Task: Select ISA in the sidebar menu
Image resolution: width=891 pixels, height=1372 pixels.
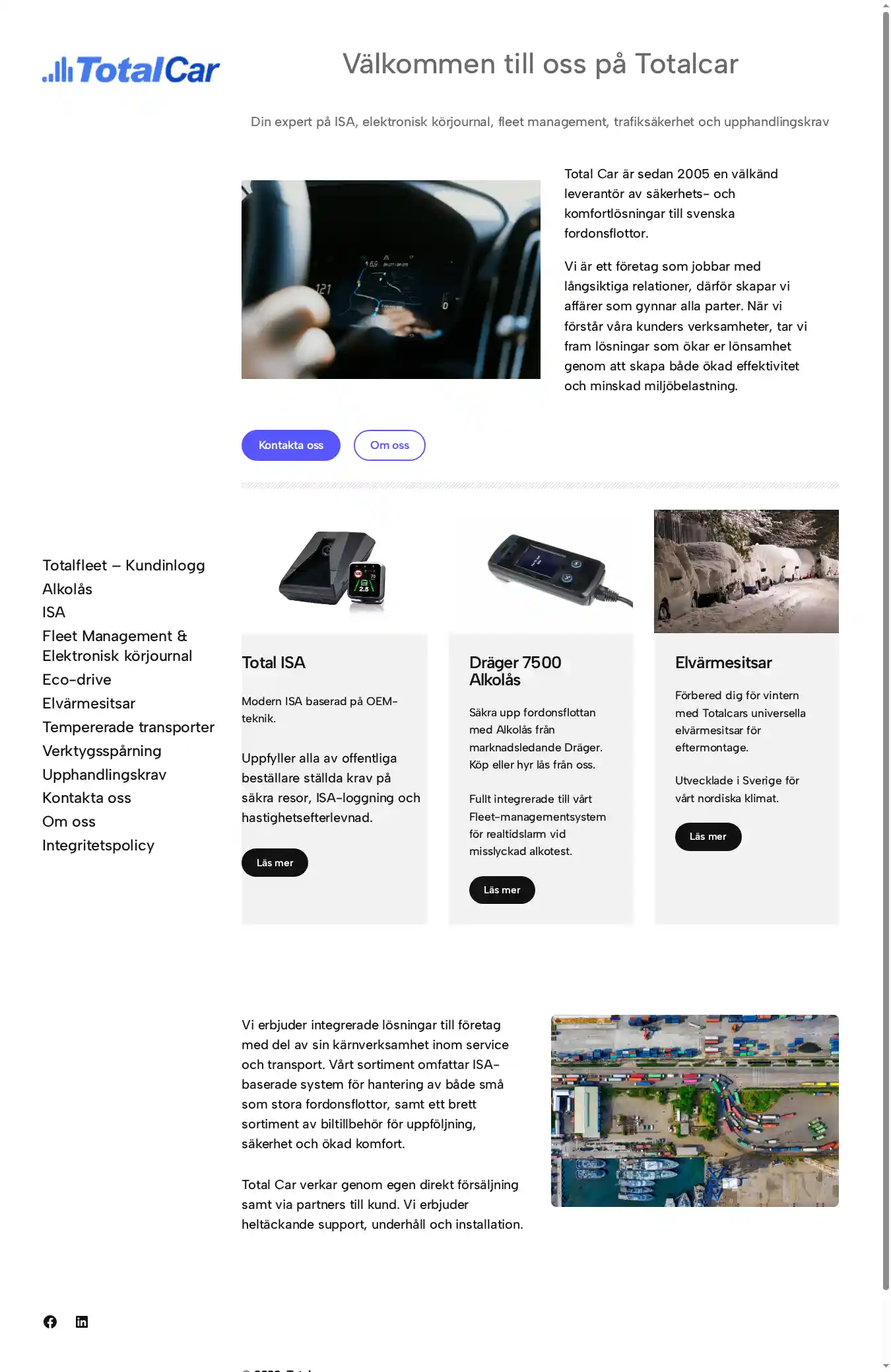Action: [x=53, y=613]
